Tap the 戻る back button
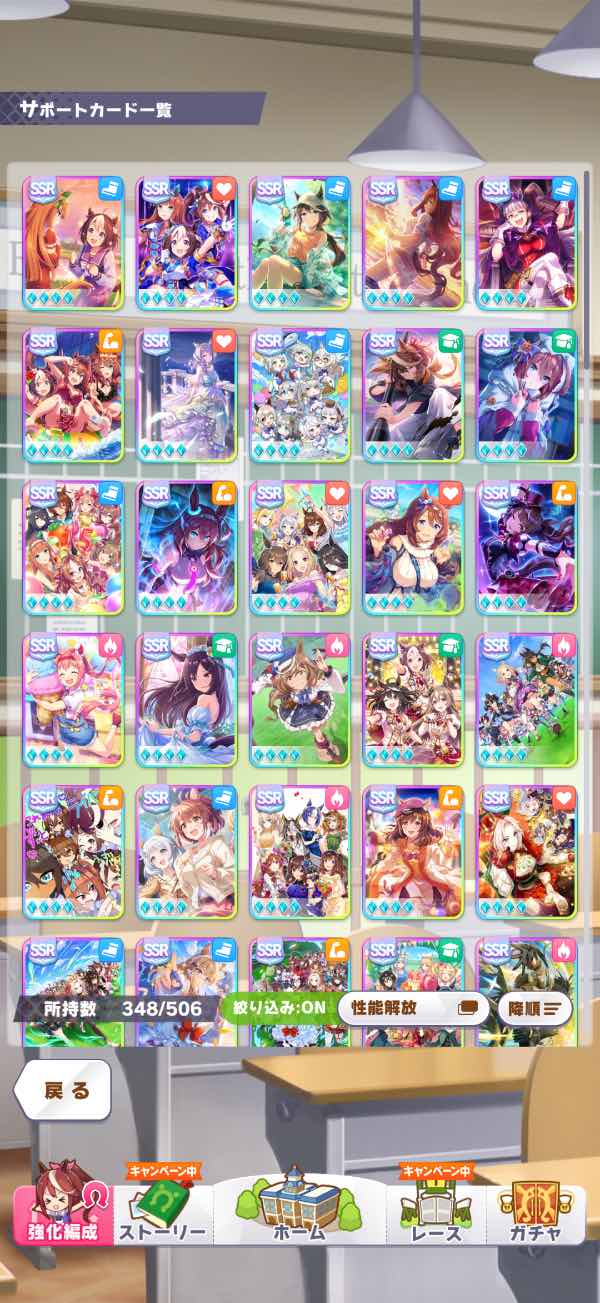The height and width of the screenshot is (1303, 600). tap(63, 1089)
